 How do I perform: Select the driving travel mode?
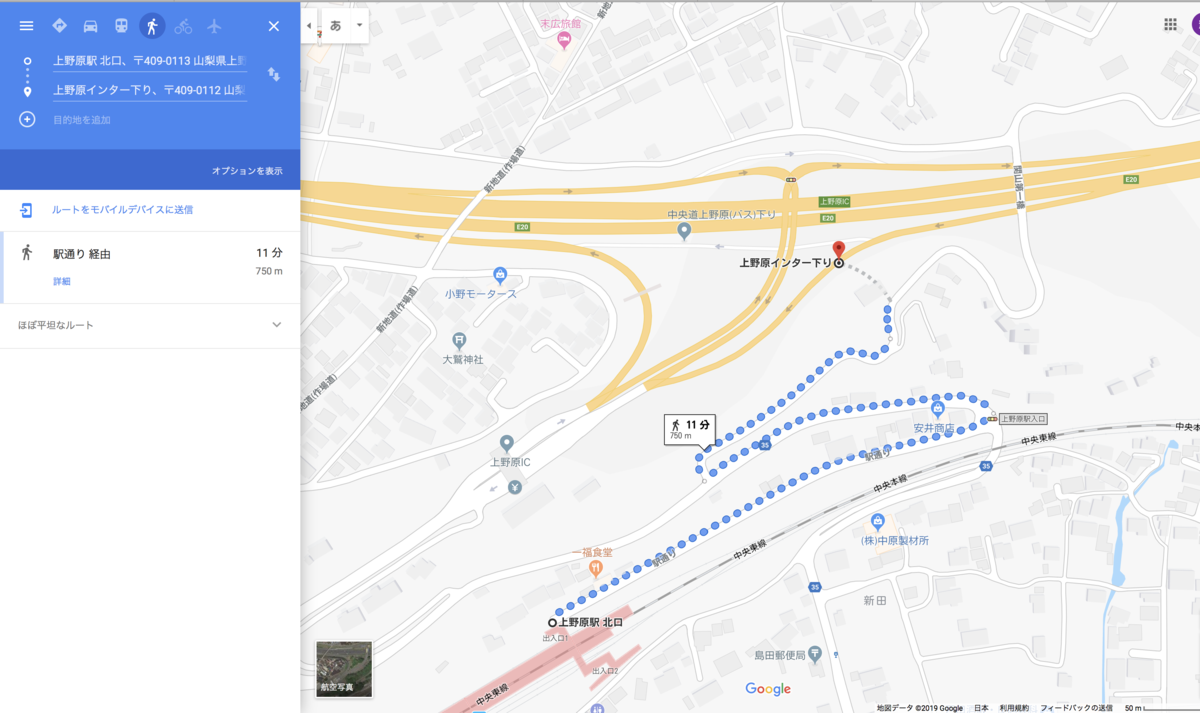coord(90,26)
